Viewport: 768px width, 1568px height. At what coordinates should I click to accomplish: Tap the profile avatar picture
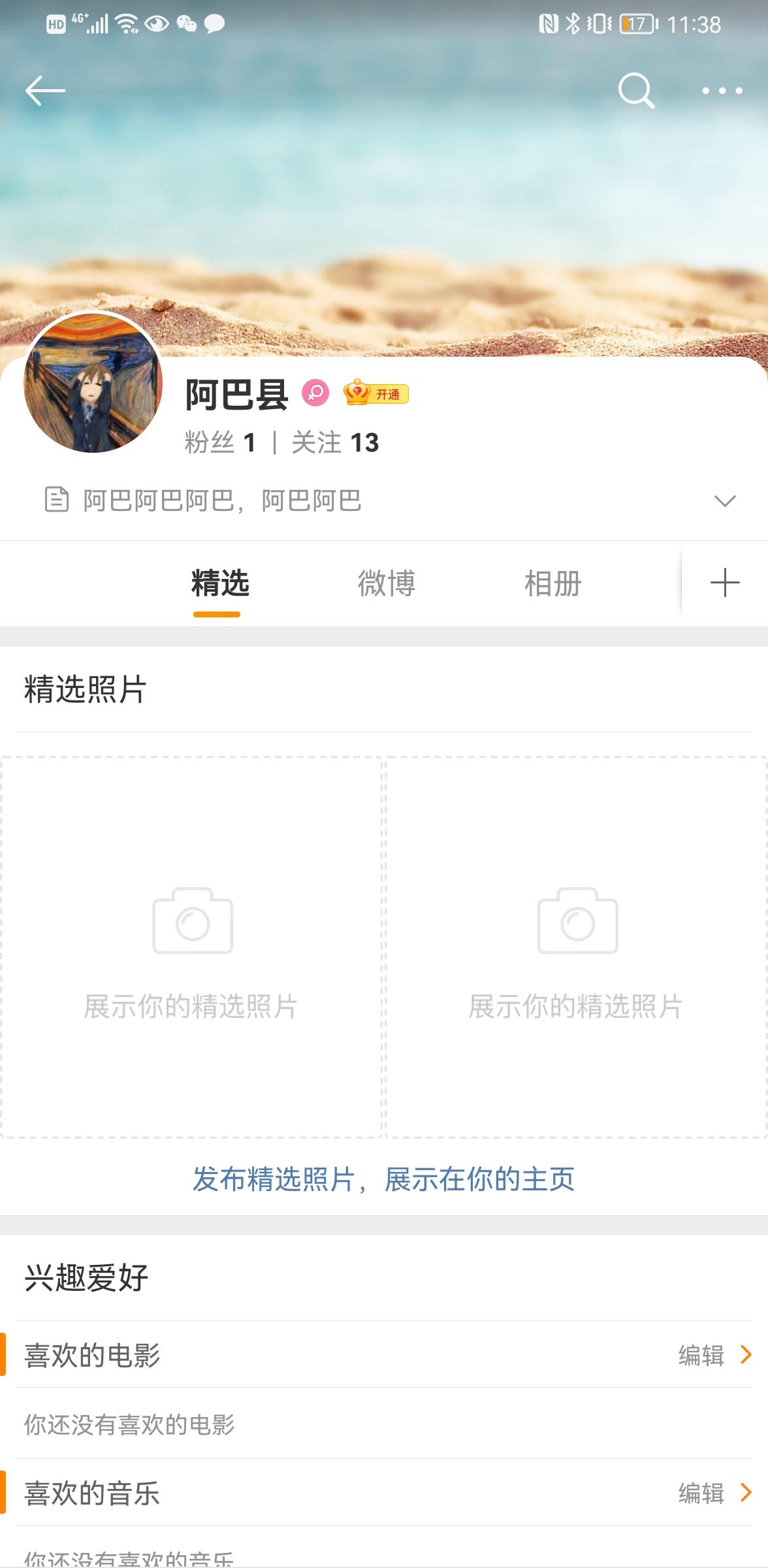pyautogui.click(x=93, y=382)
